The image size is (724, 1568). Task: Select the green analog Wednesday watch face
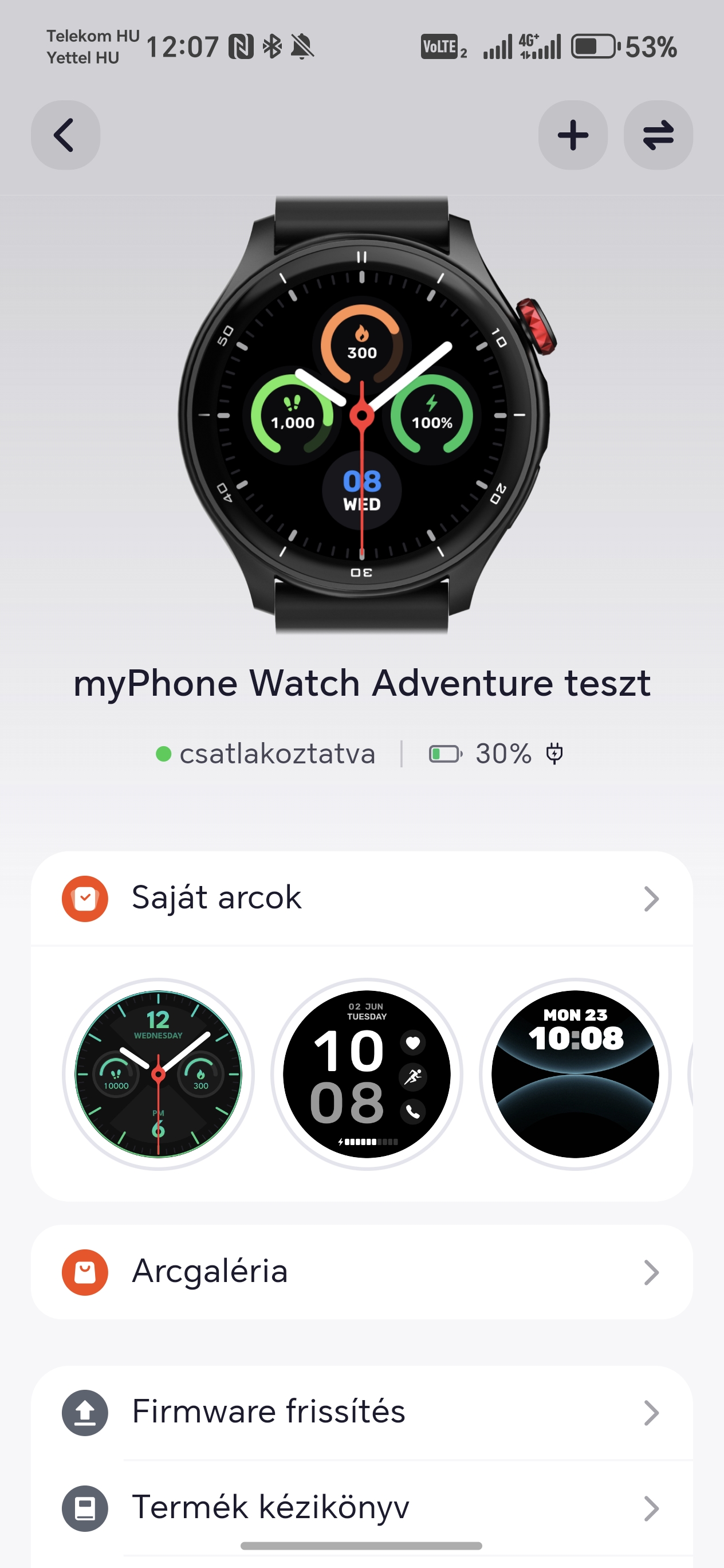(x=158, y=1074)
